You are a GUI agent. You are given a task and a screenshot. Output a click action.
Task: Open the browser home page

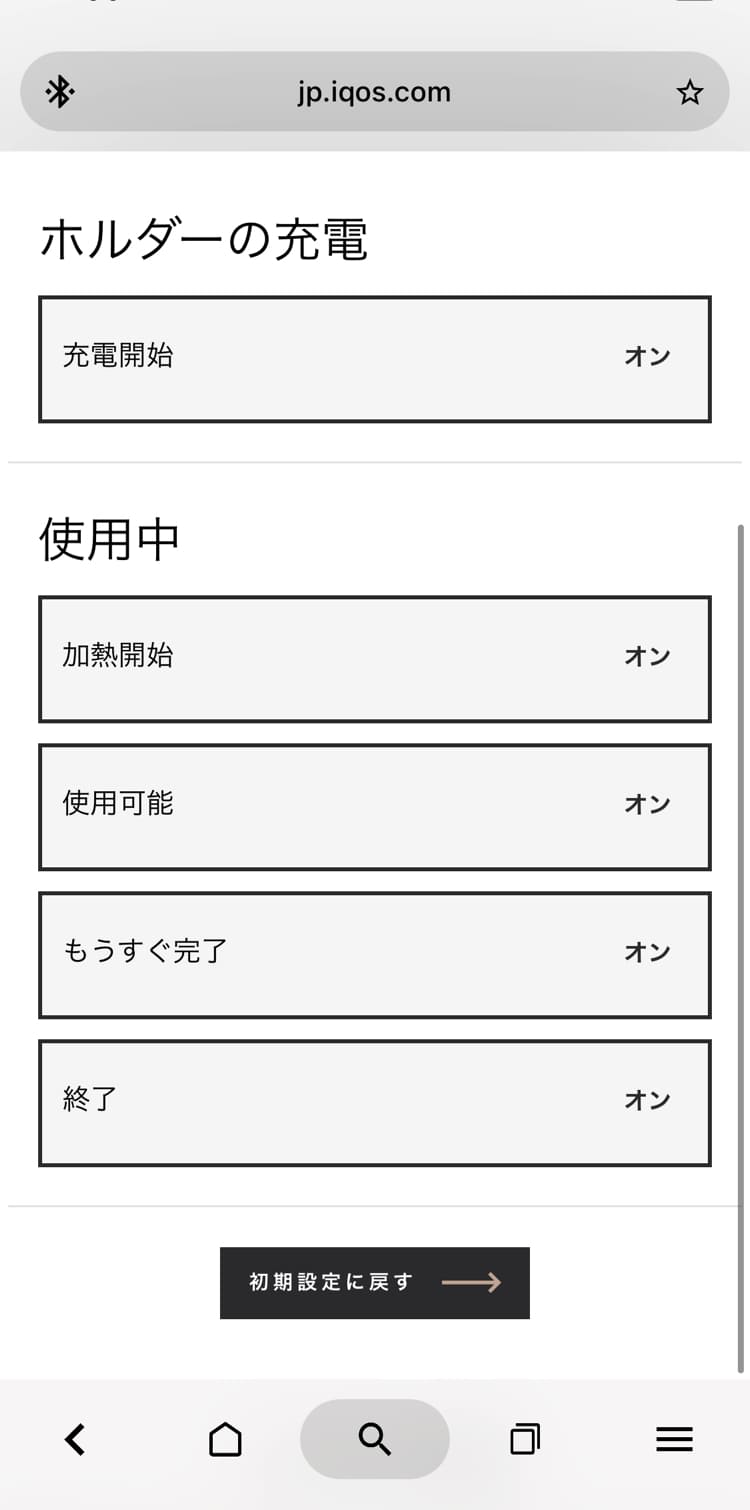[225, 1440]
